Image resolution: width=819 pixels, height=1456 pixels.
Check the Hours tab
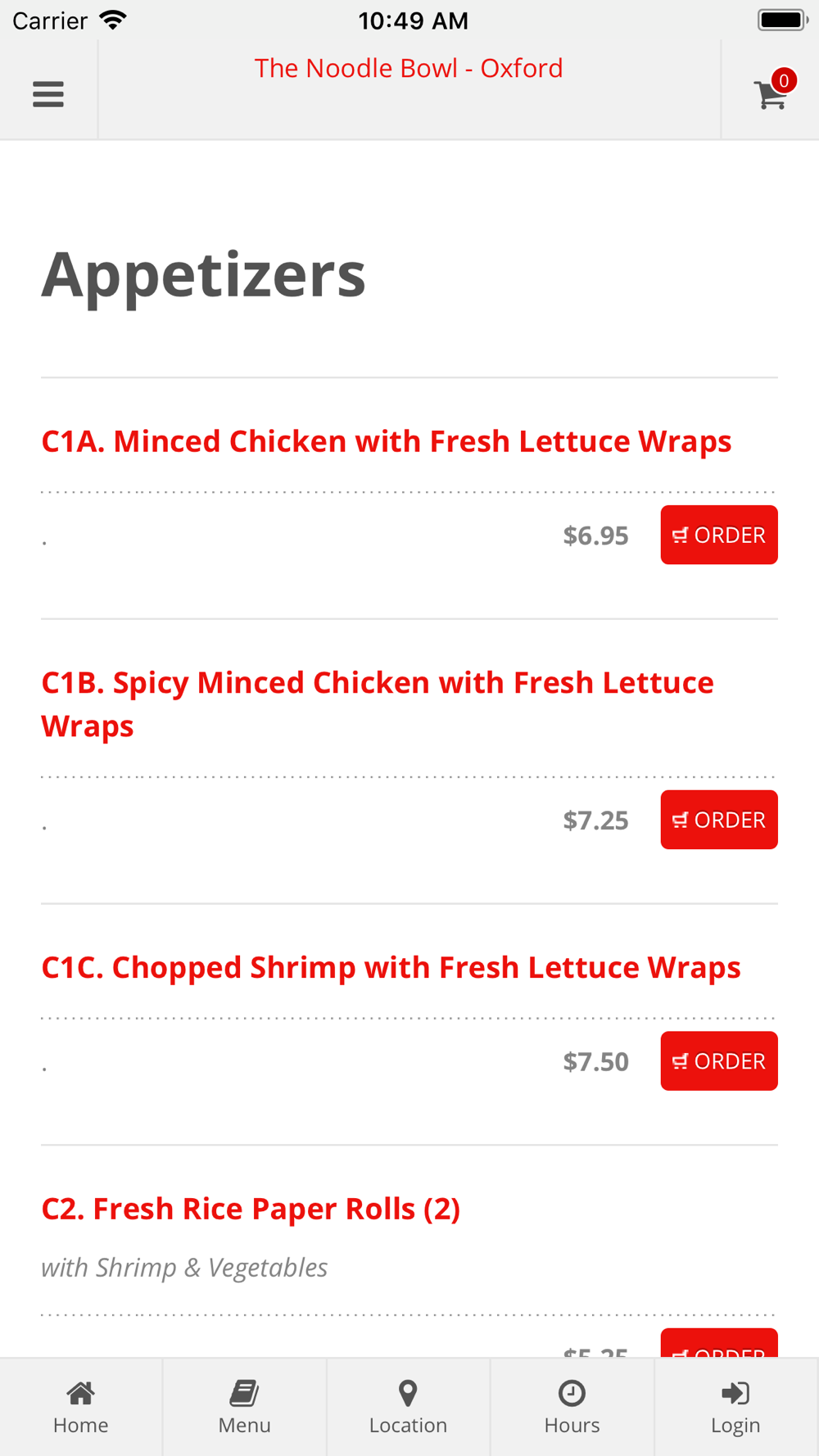[572, 1407]
